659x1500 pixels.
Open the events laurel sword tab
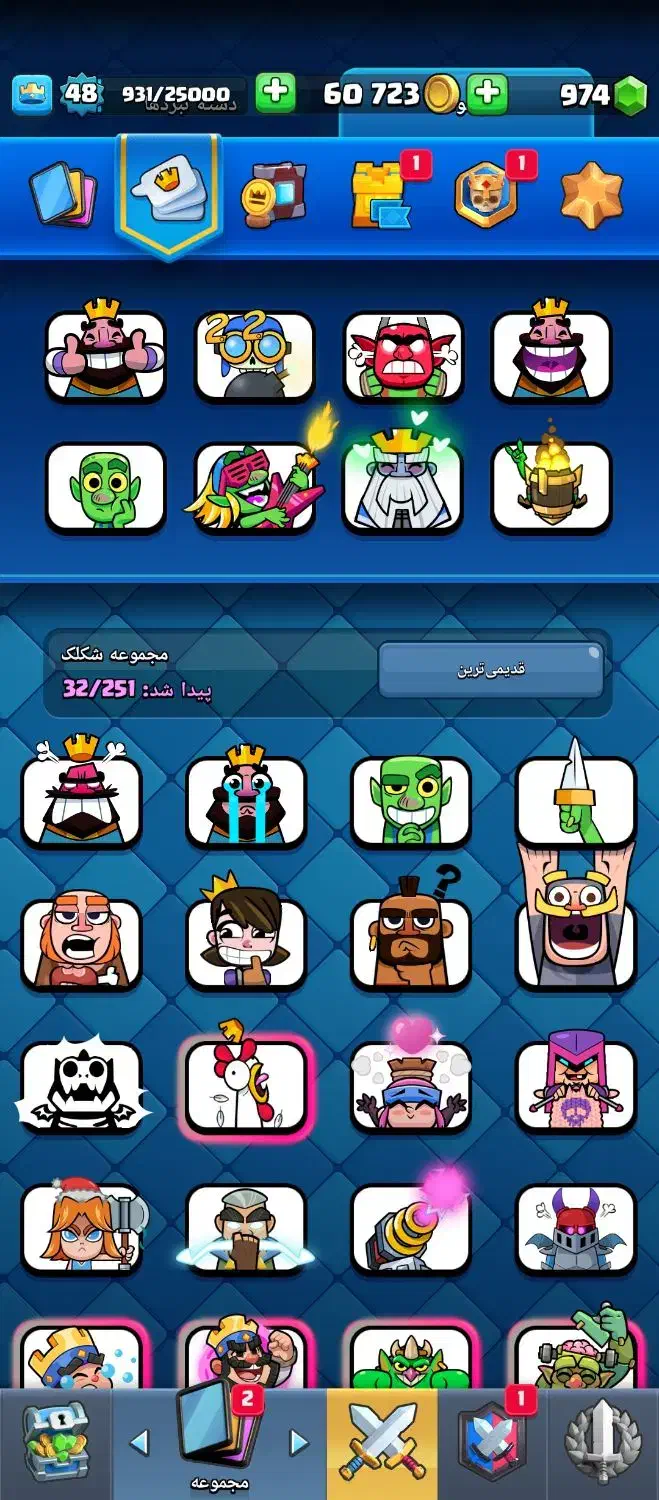[603, 1443]
